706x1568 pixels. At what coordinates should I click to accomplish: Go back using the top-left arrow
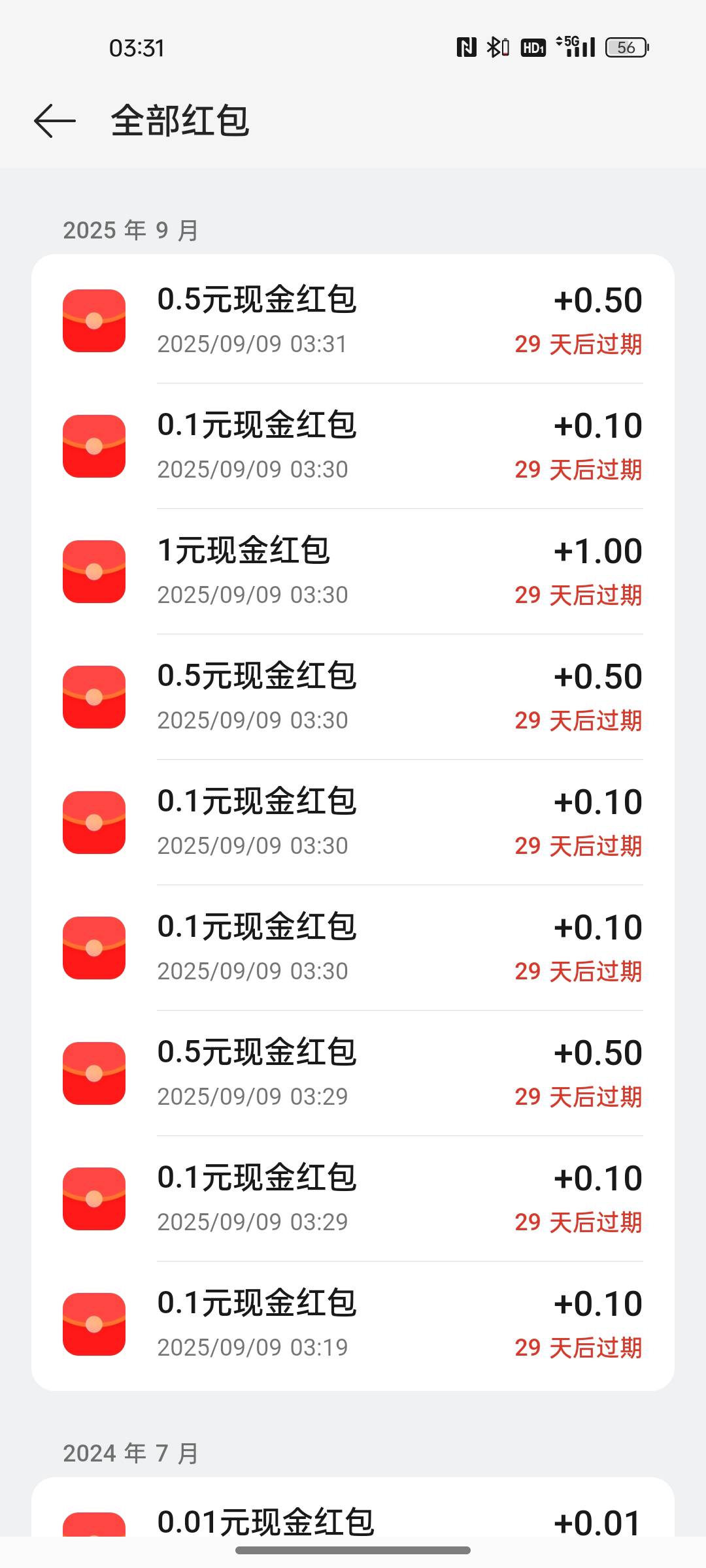(x=55, y=122)
